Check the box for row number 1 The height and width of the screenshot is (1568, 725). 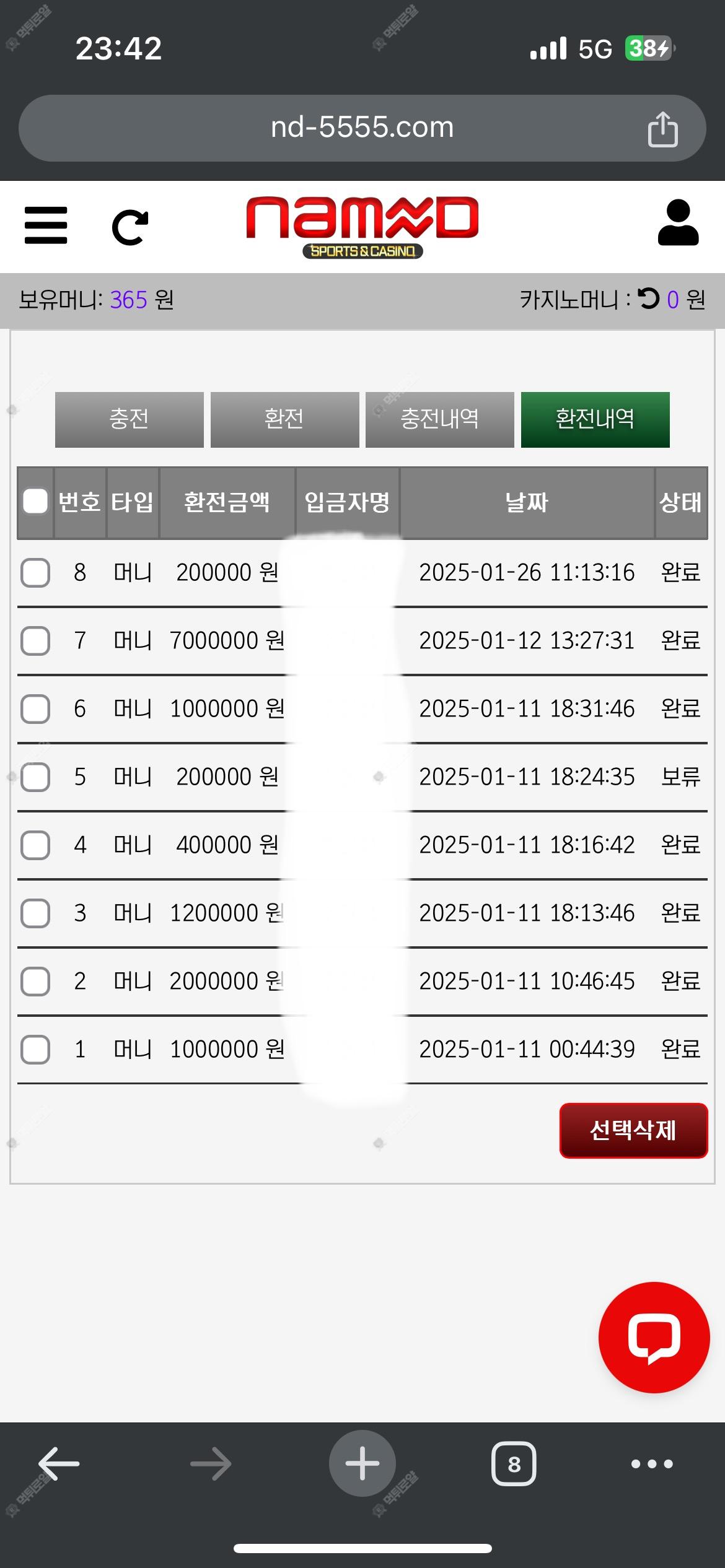tap(35, 1049)
